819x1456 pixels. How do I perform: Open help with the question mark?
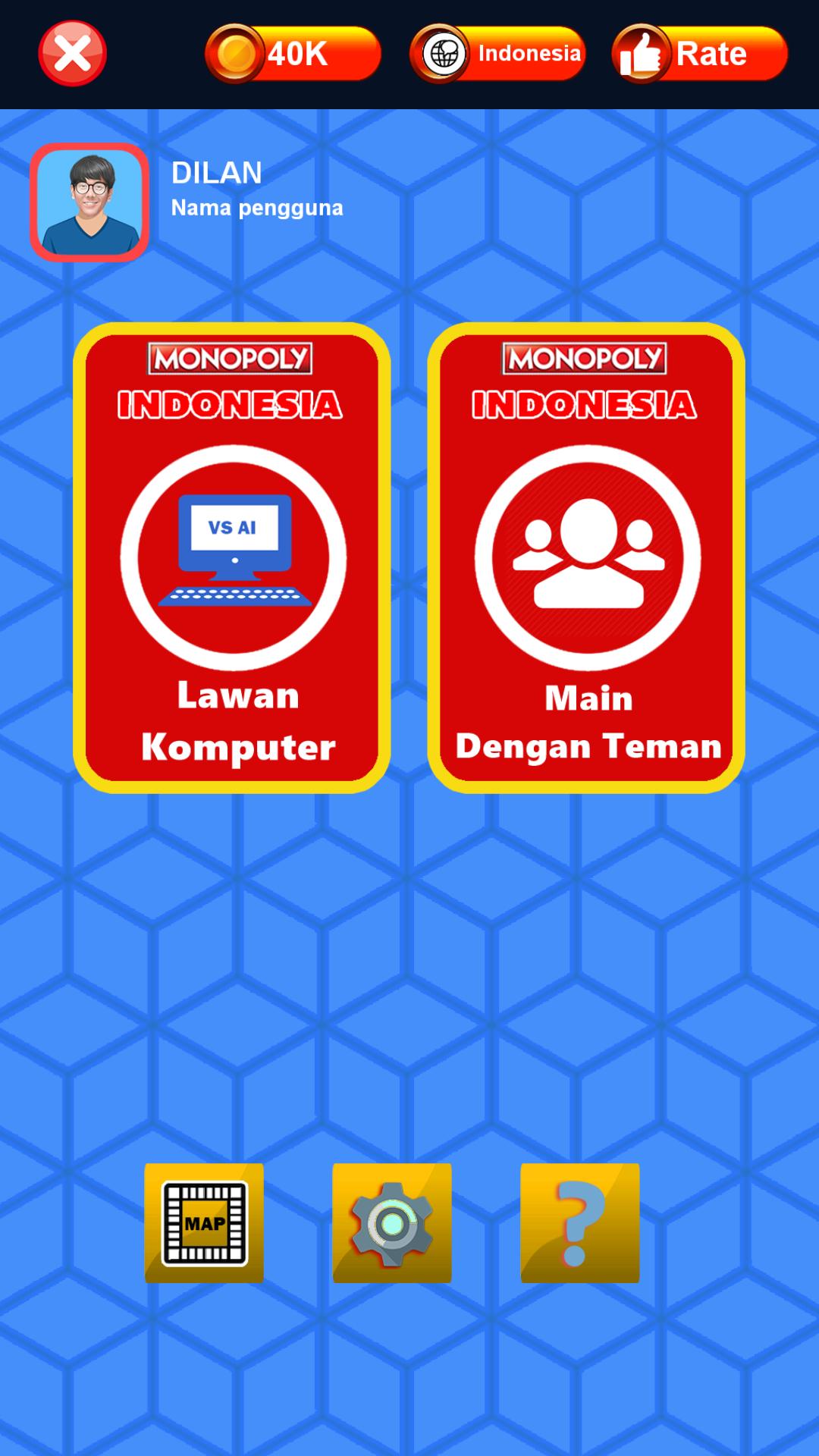580,1222
